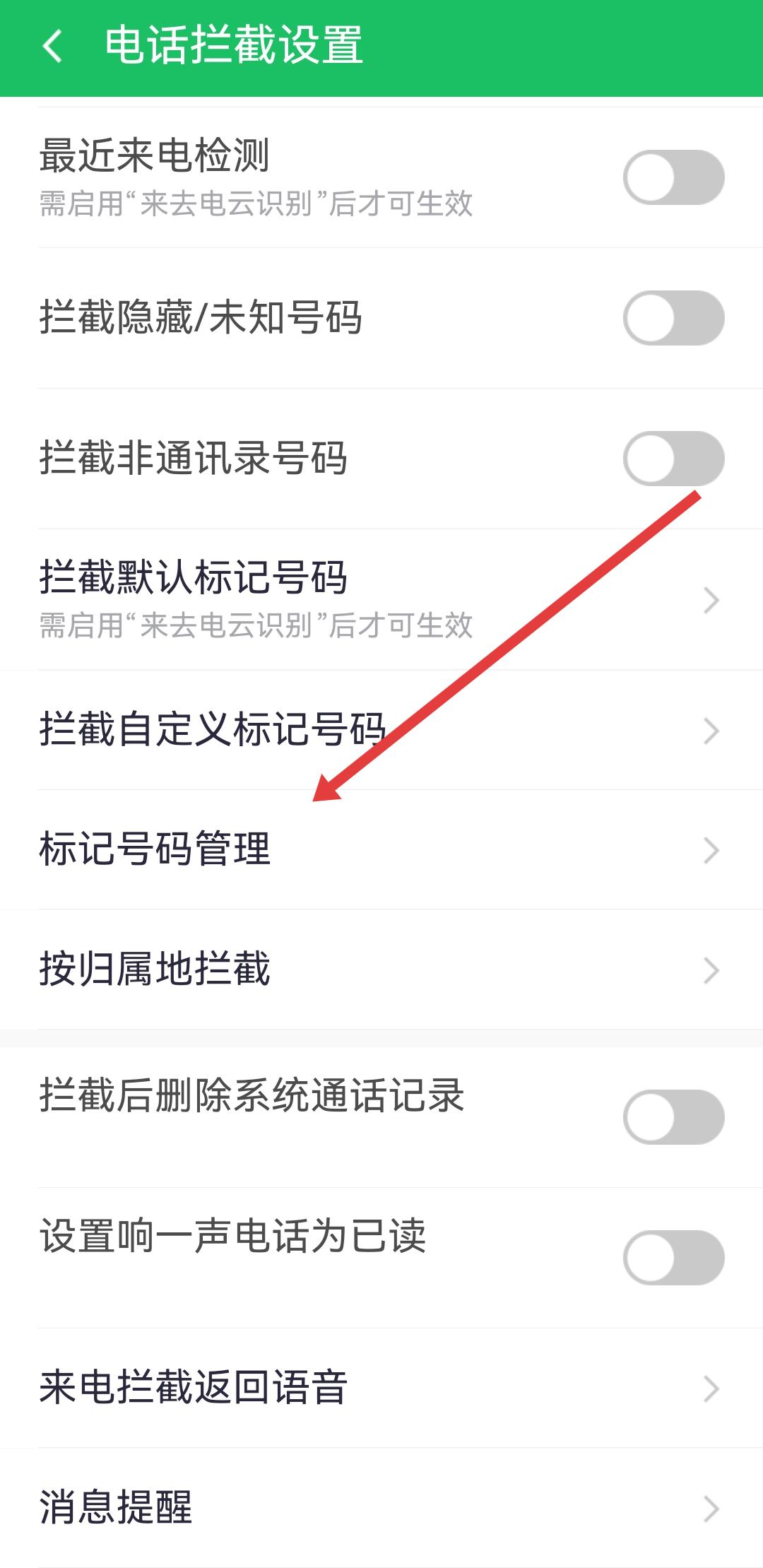The width and height of the screenshot is (763, 1568).
Task: Open 拦截默认标记号码 settings
Action: point(381,600)
